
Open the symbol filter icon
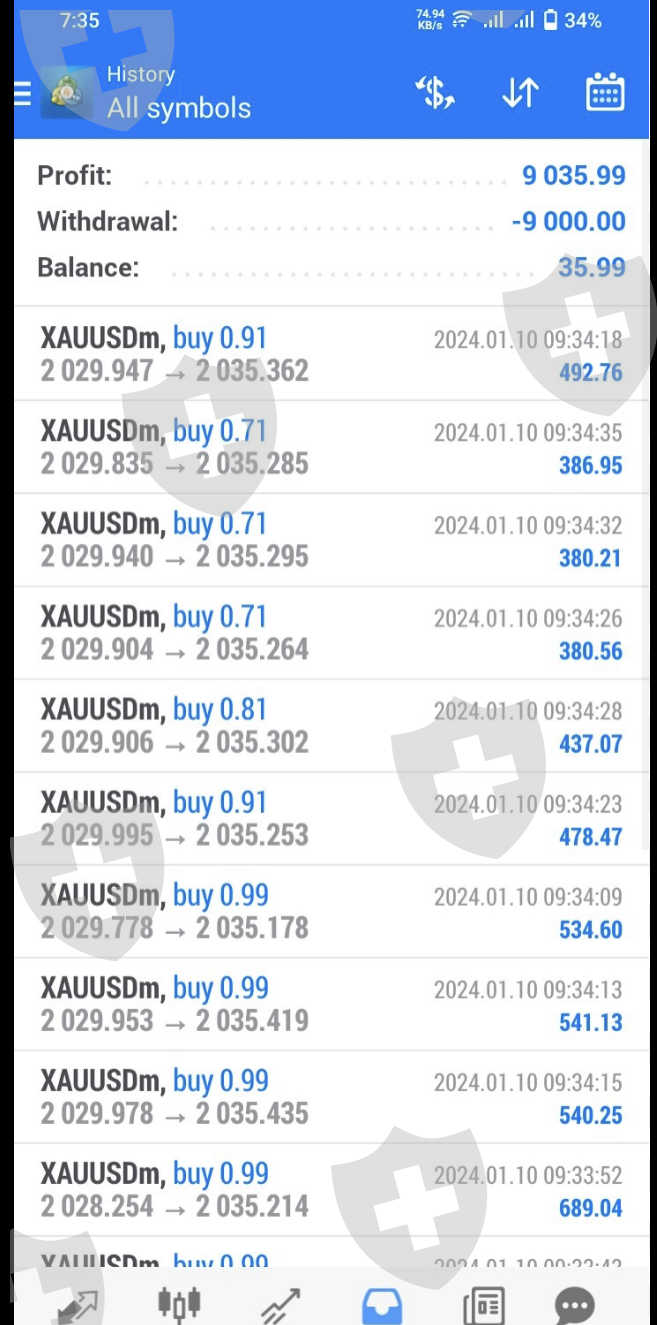coord(435,93)
